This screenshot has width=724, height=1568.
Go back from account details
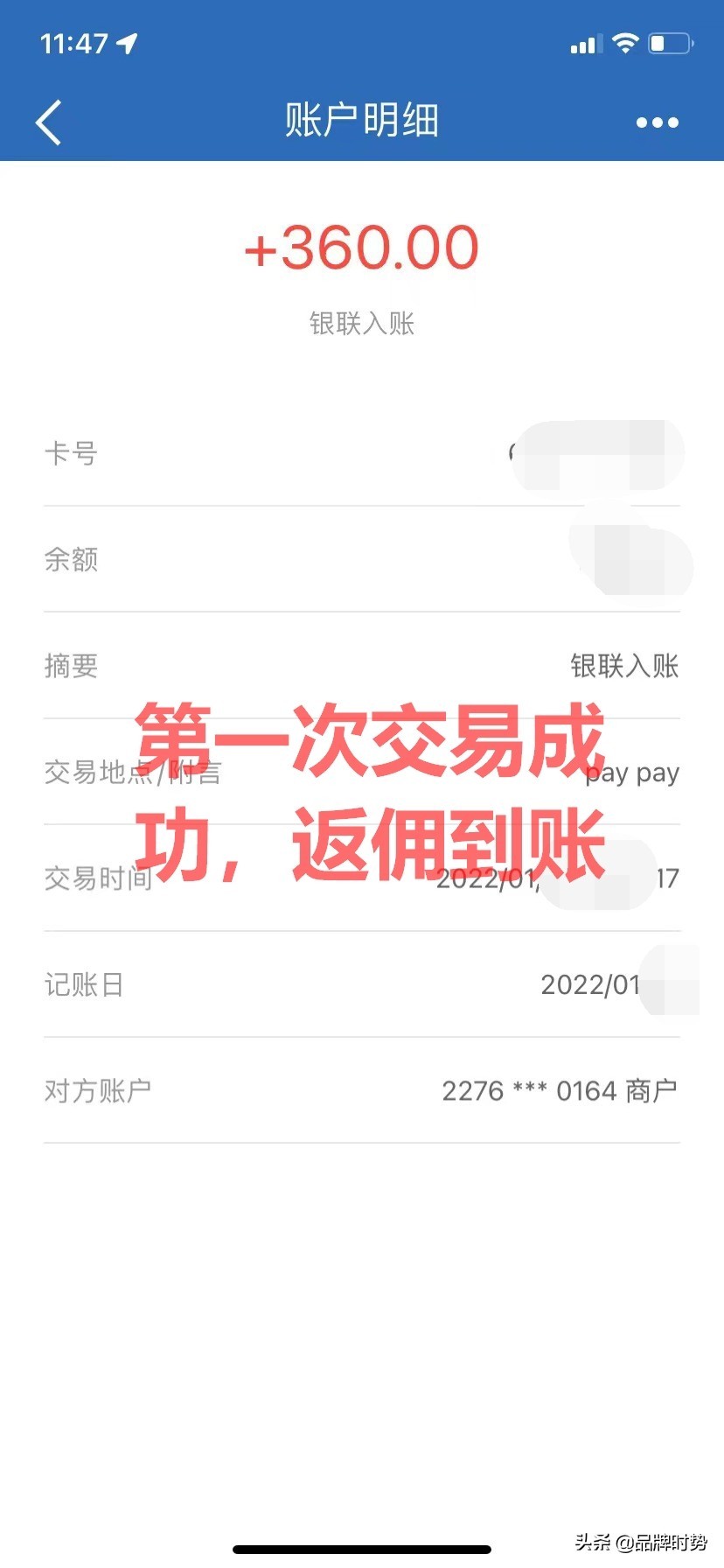point(49,122)
